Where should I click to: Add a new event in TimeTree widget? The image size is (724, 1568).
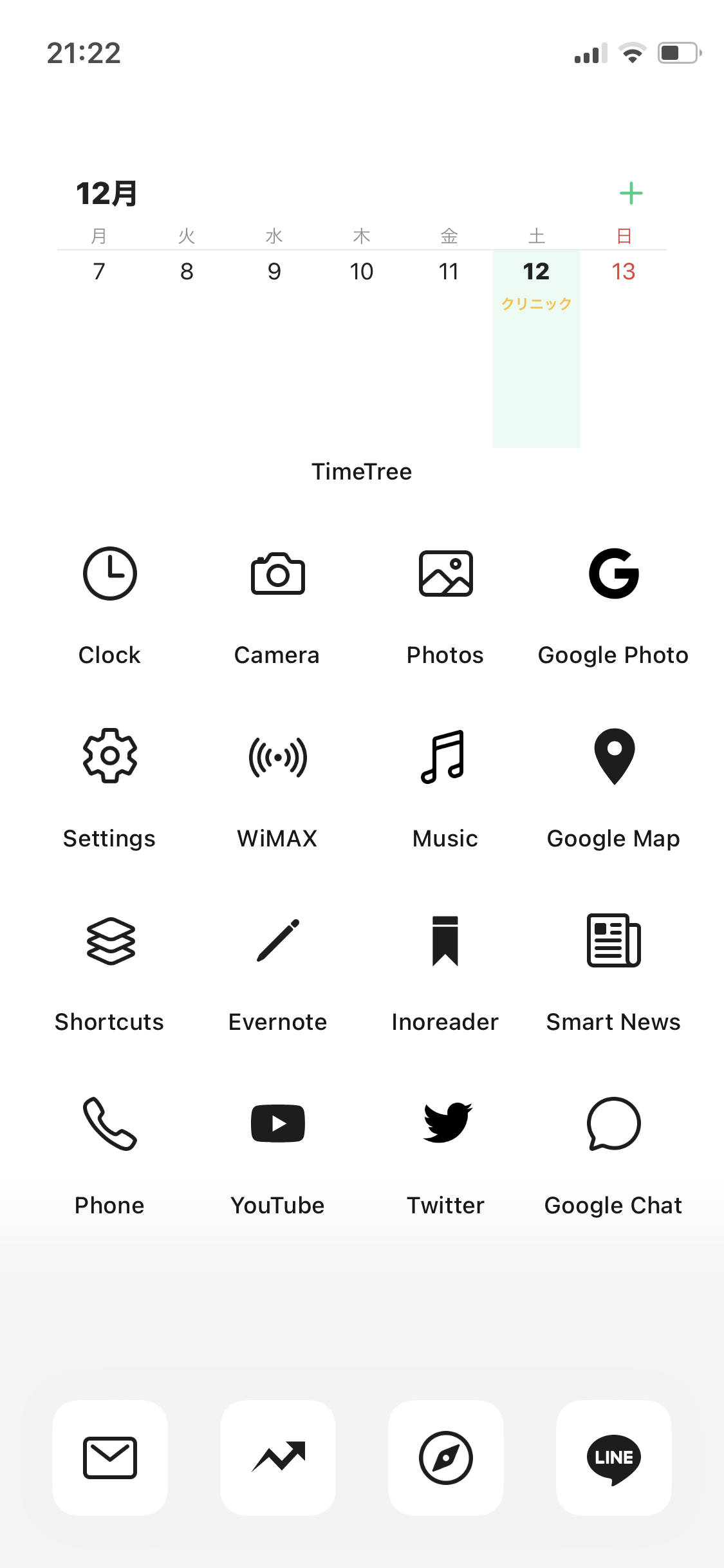(x=631, y=193)
